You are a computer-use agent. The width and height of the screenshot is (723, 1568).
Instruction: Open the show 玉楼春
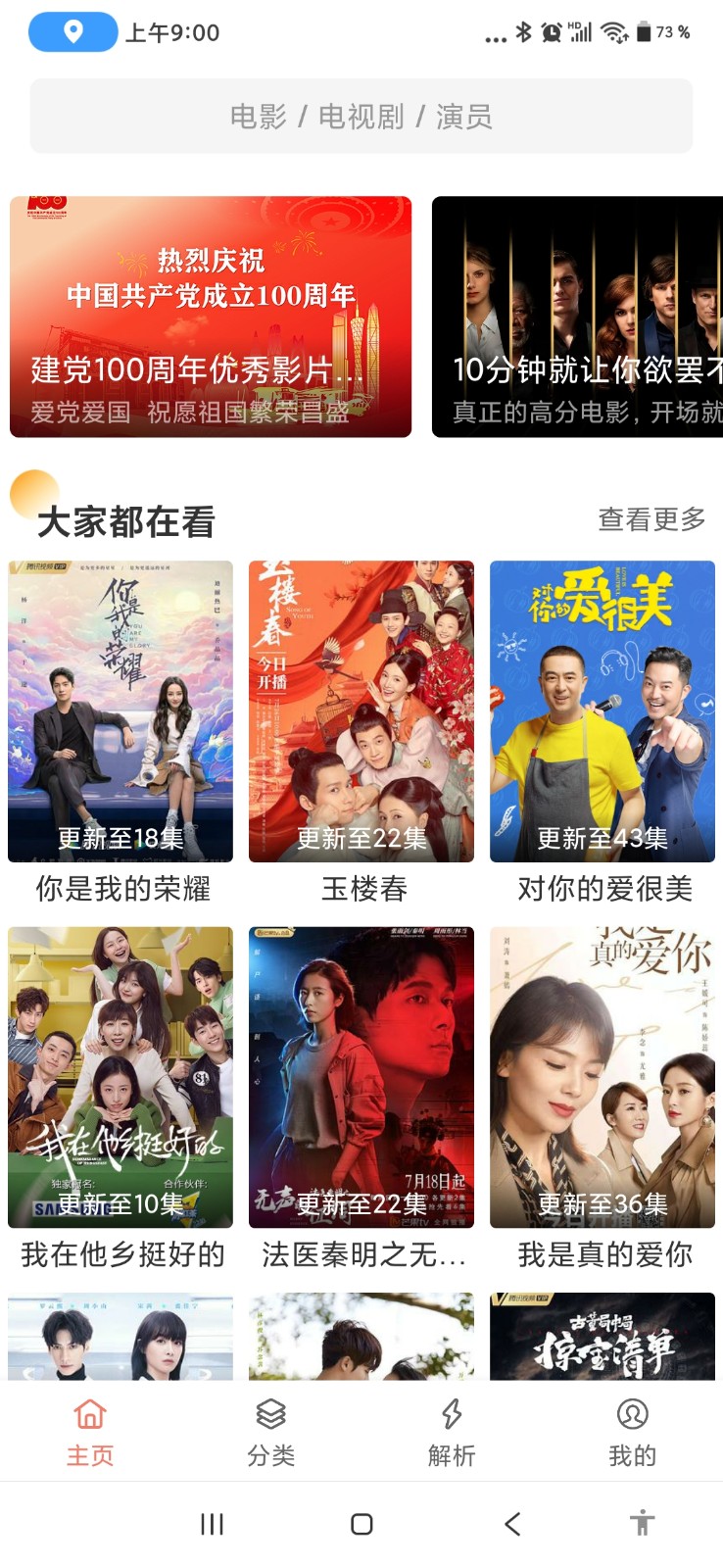point(361,711)
